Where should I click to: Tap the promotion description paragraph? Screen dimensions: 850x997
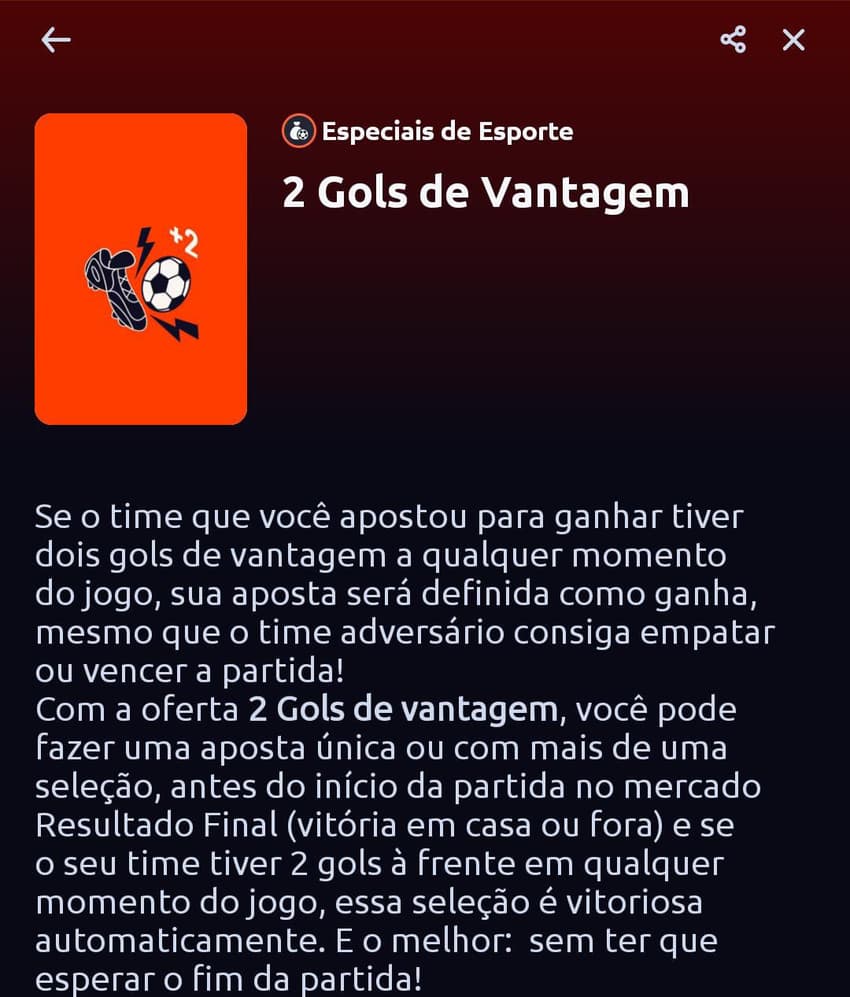pos(400,592)
